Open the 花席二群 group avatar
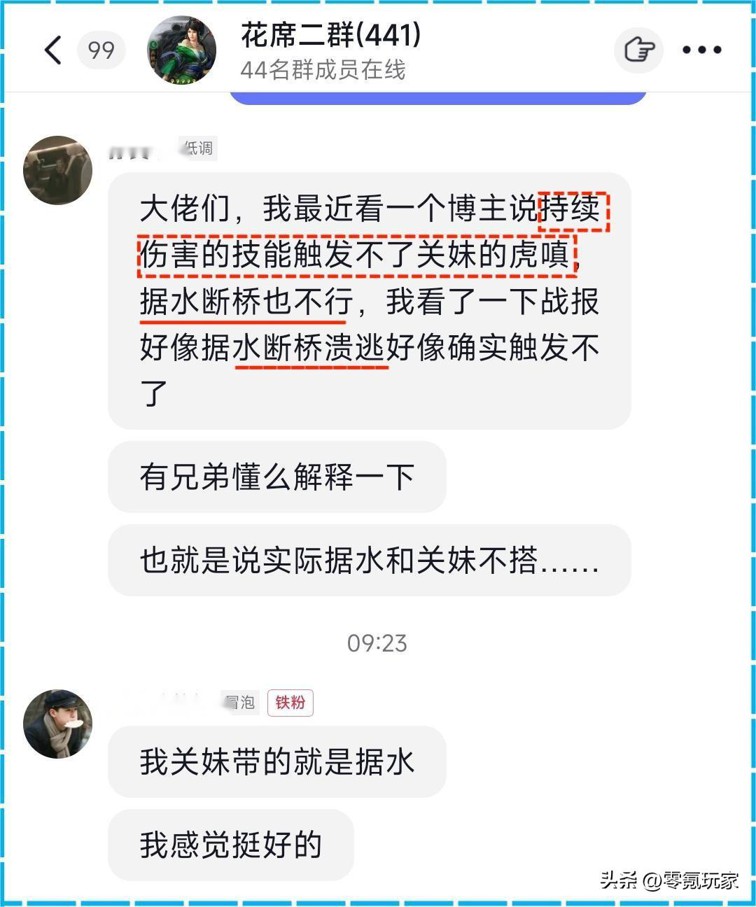 [x=183, y=50]
